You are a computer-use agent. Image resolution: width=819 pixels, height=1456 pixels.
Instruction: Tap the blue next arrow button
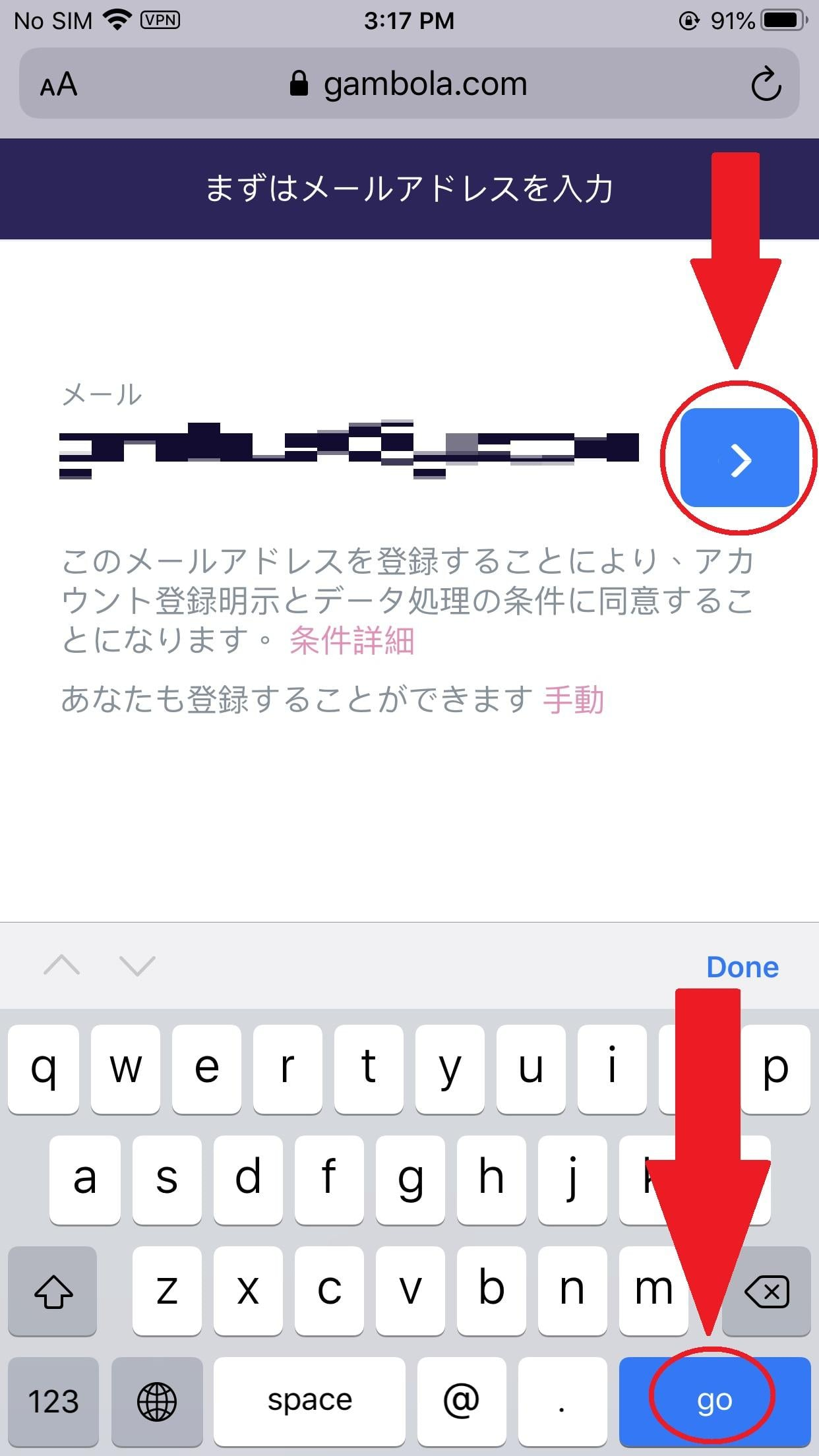click(x=739, y=458)
